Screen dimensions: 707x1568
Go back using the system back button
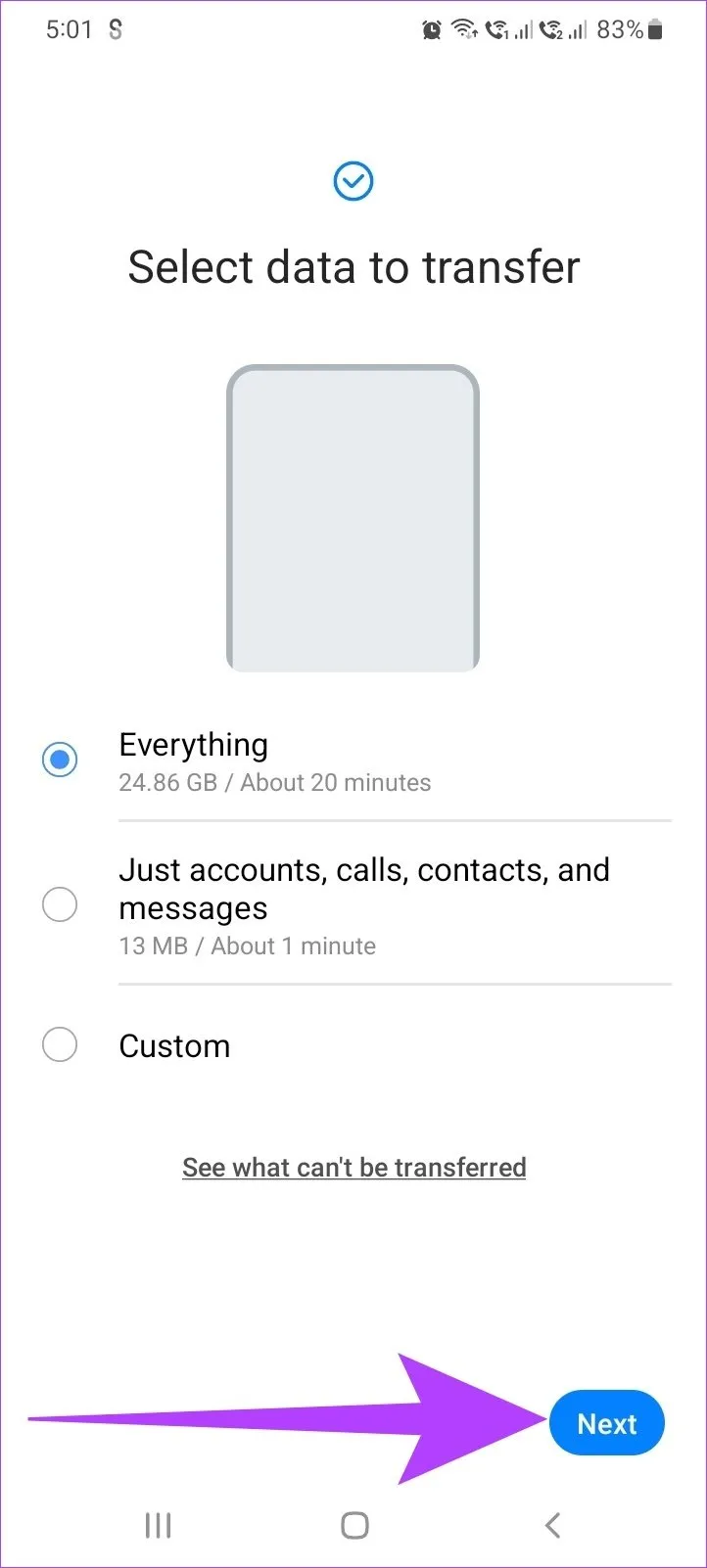(552, 1524)
